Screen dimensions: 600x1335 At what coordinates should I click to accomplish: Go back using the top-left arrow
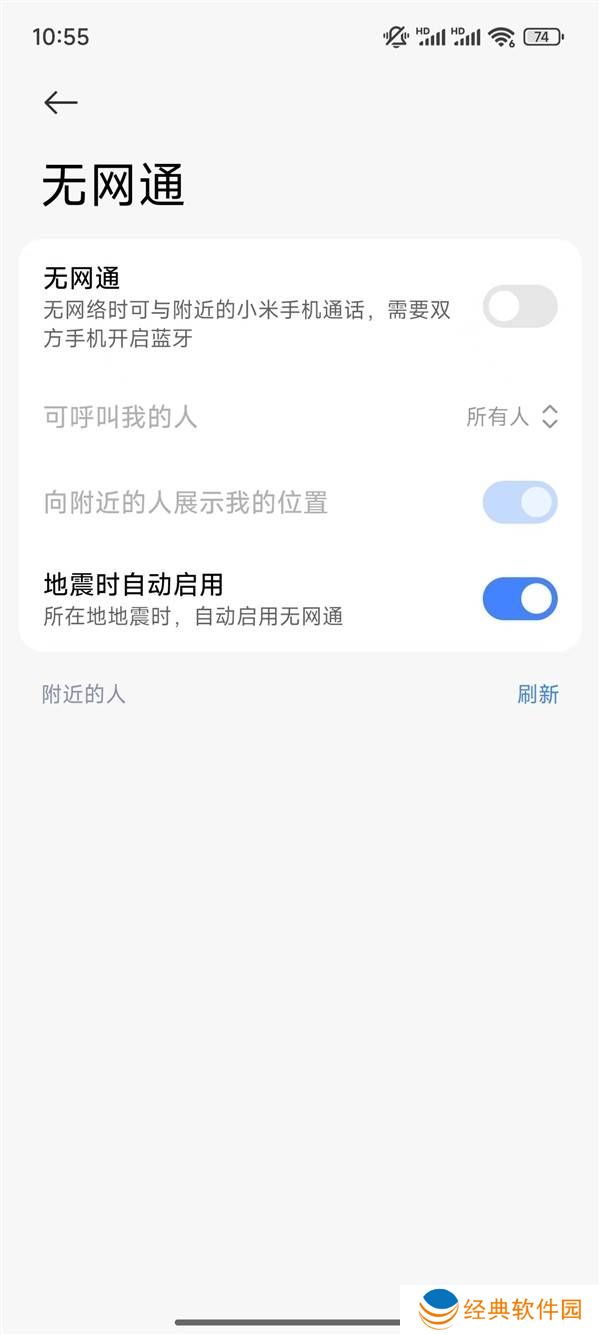coord(61,102)
